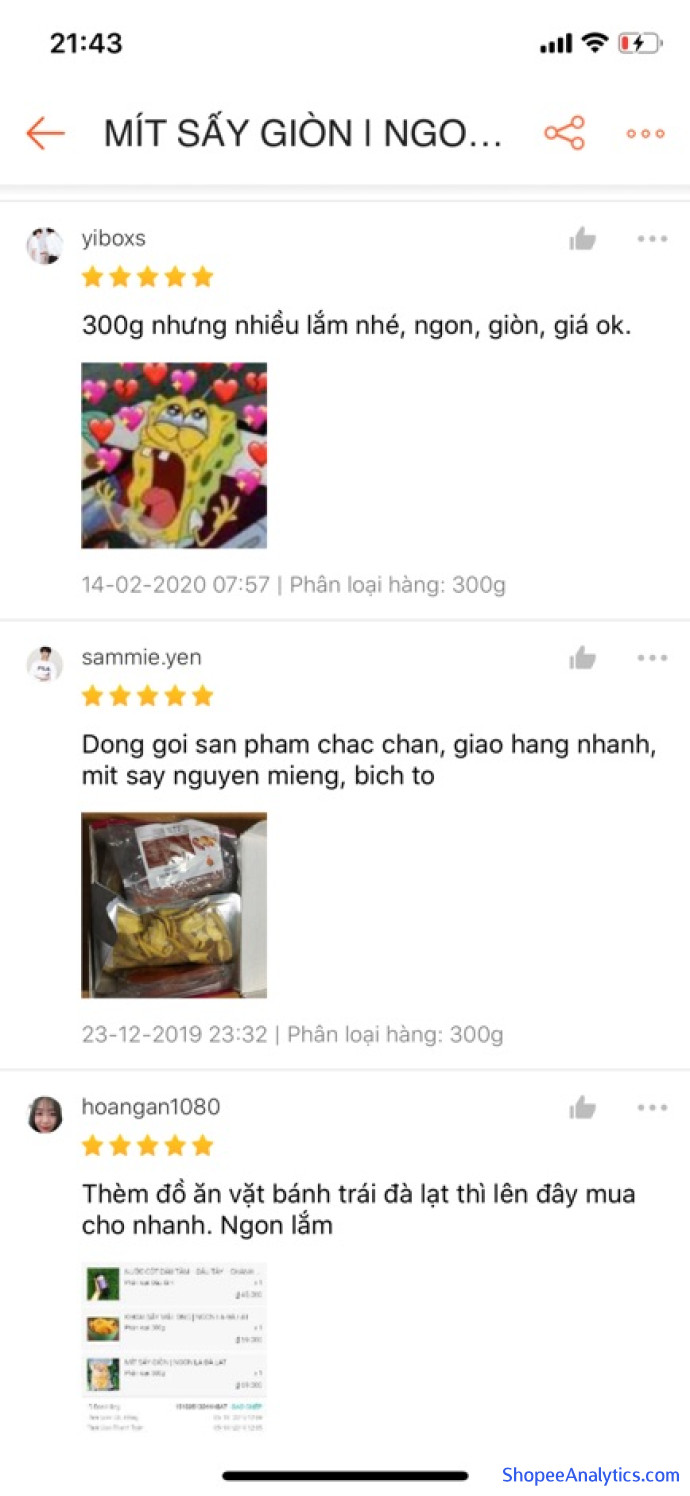690x1496 pixels.
Task: Like the review by hoangan1080
Action: pos(582,1107)
